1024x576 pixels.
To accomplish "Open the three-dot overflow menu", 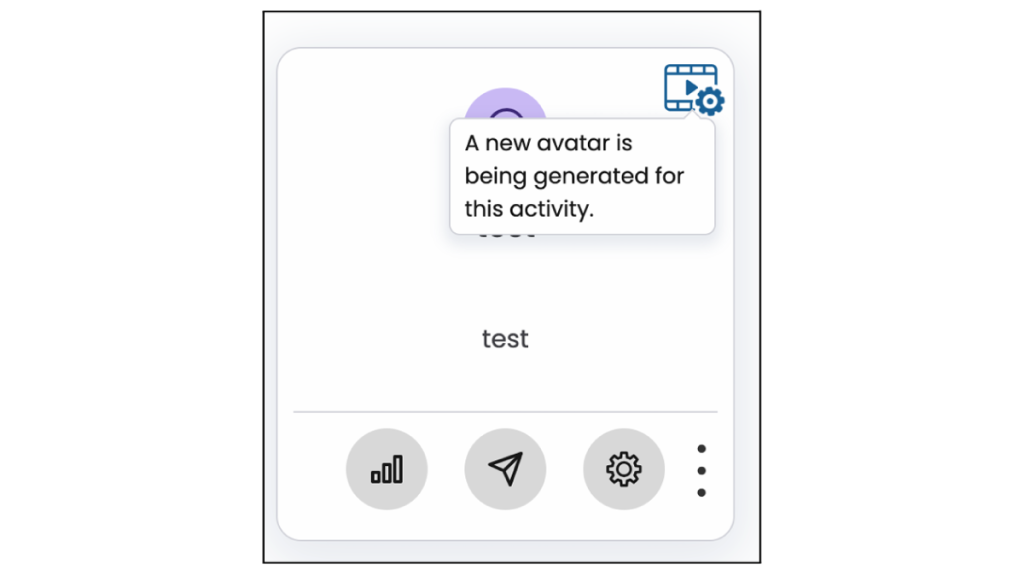I will (701, 470).
